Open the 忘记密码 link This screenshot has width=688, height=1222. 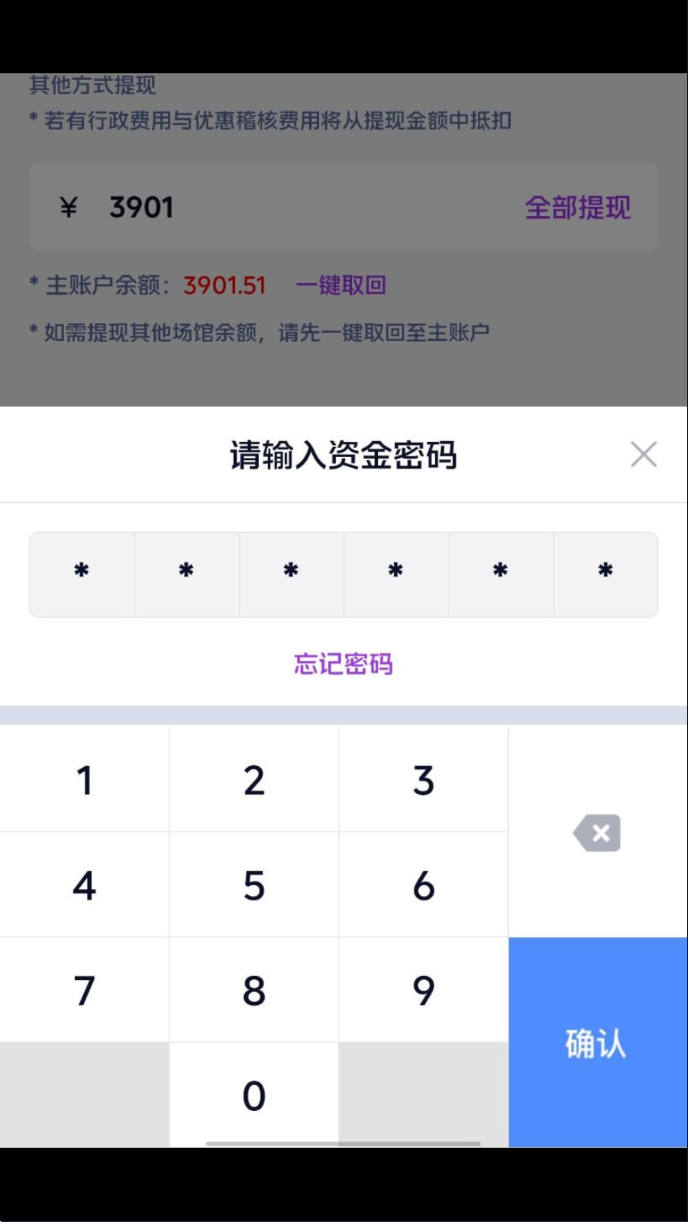pyautogui.click(x=343, y=664)
